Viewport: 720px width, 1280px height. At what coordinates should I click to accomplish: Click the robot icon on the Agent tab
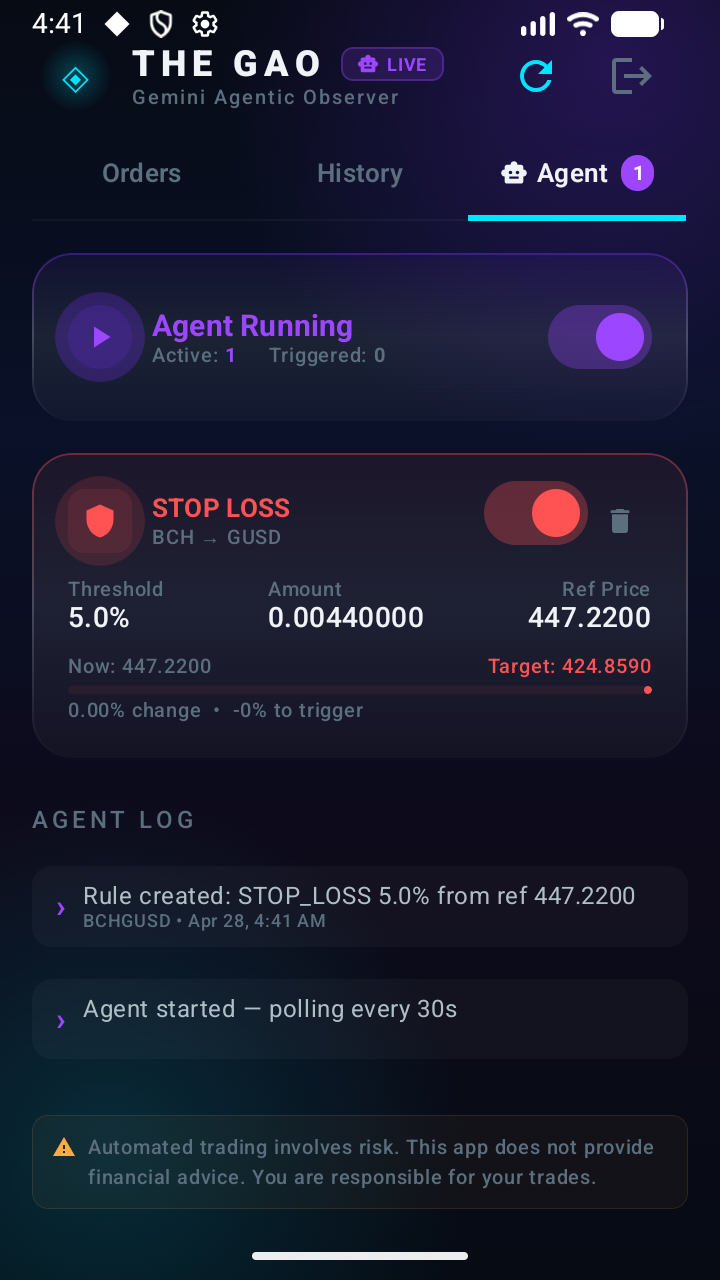pyautogui.click(x=513, y=172)
